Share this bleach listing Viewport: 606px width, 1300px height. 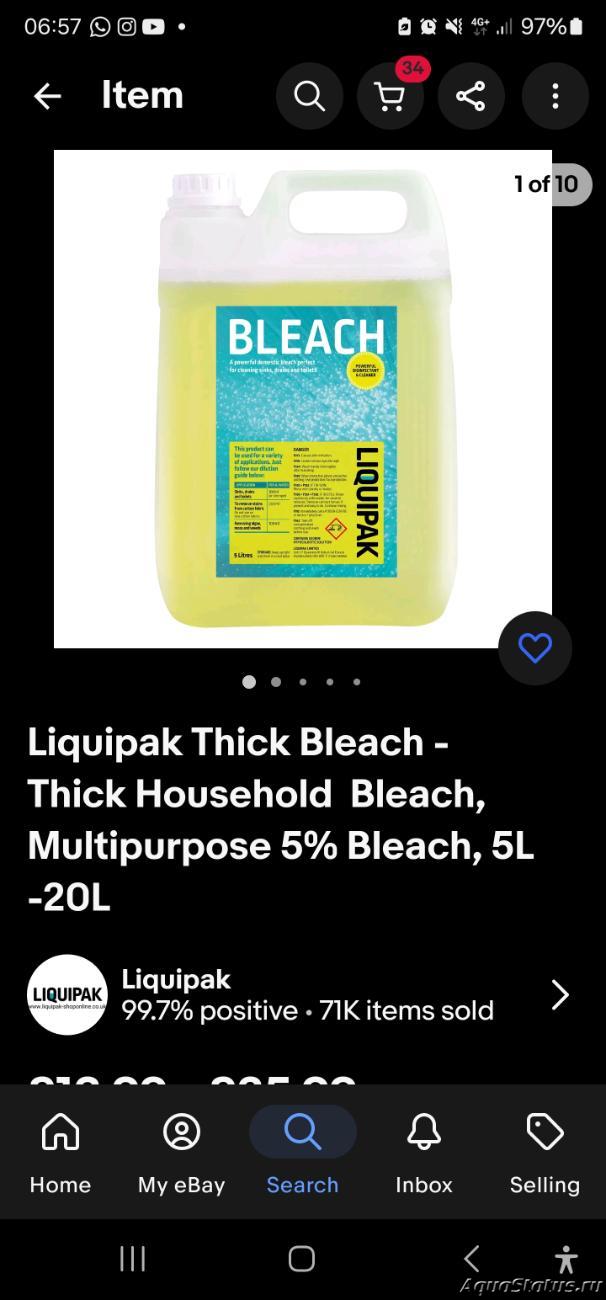click(470, 96)
